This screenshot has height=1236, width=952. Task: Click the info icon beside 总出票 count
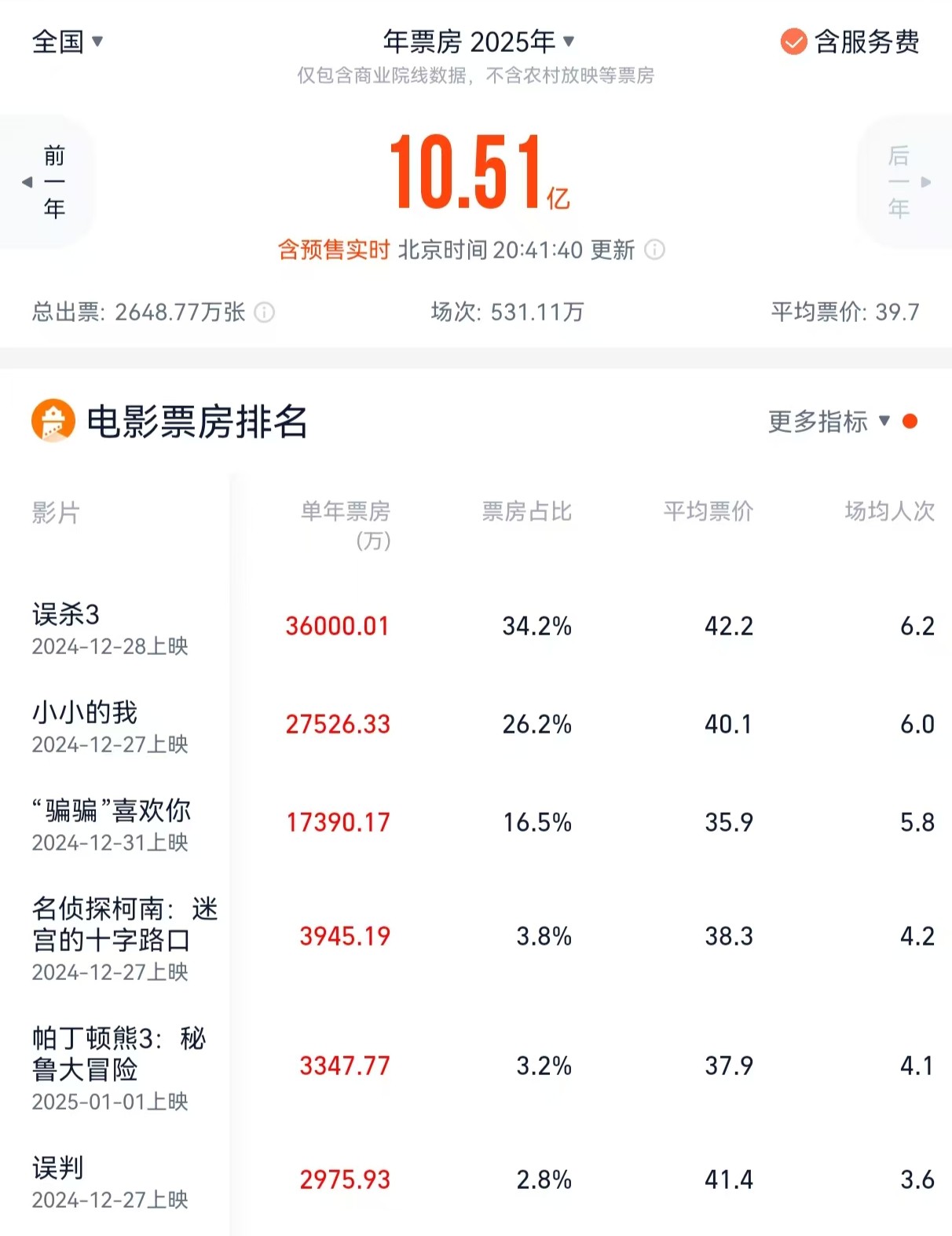(x=262, y=311)
